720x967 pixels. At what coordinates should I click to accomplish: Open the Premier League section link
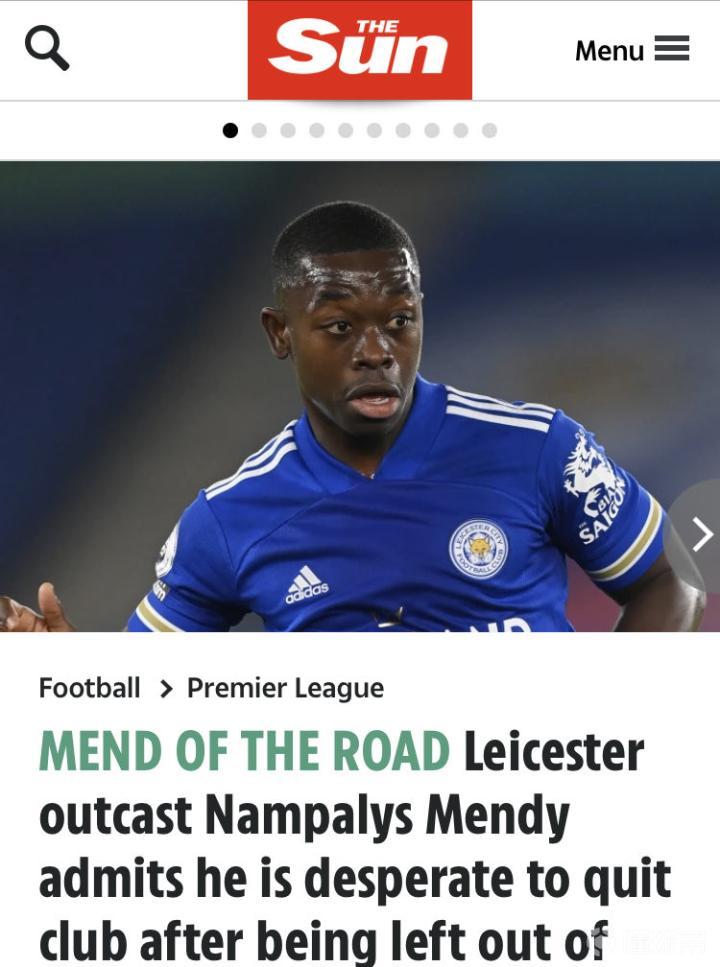[x=285, y=688]
